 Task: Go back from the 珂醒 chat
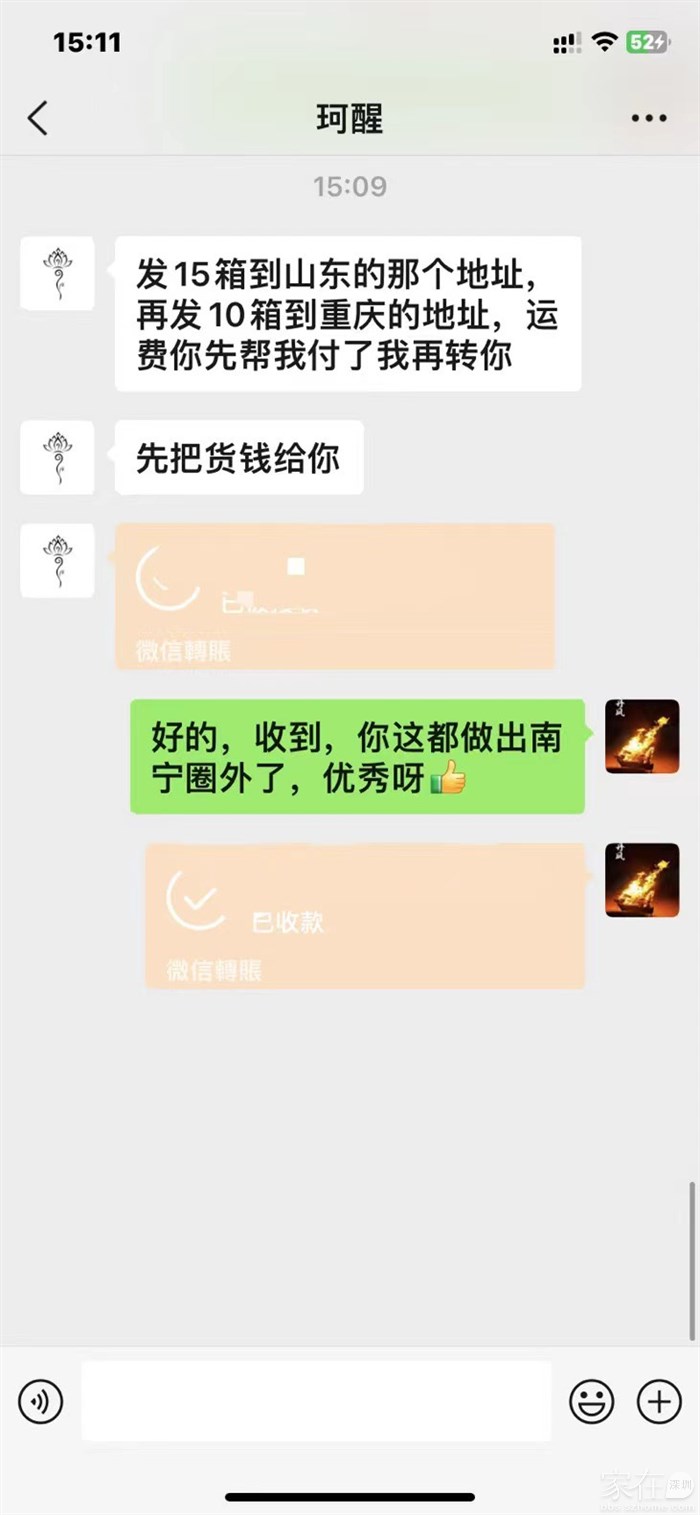[x=38, y=118]
